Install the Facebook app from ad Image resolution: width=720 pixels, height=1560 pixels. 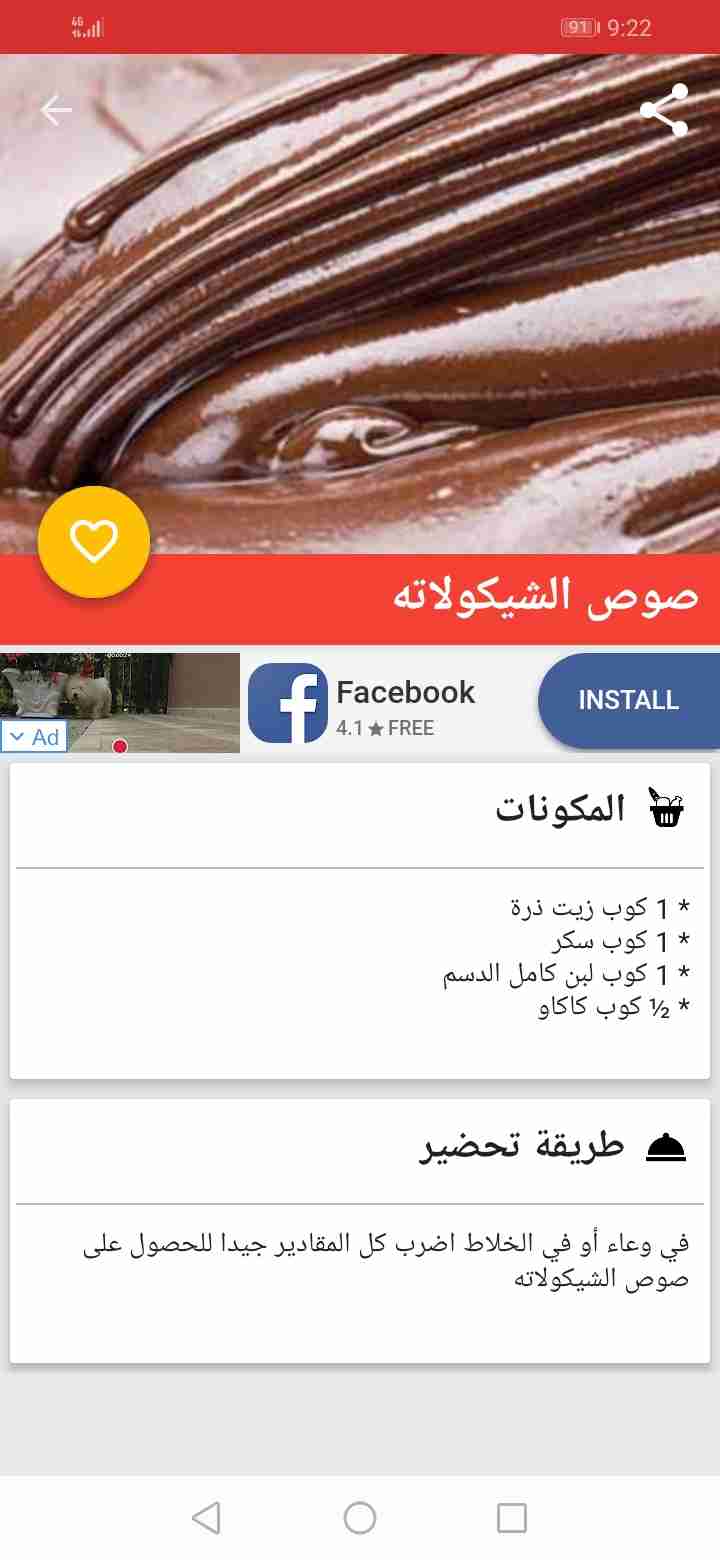[628, 700]
